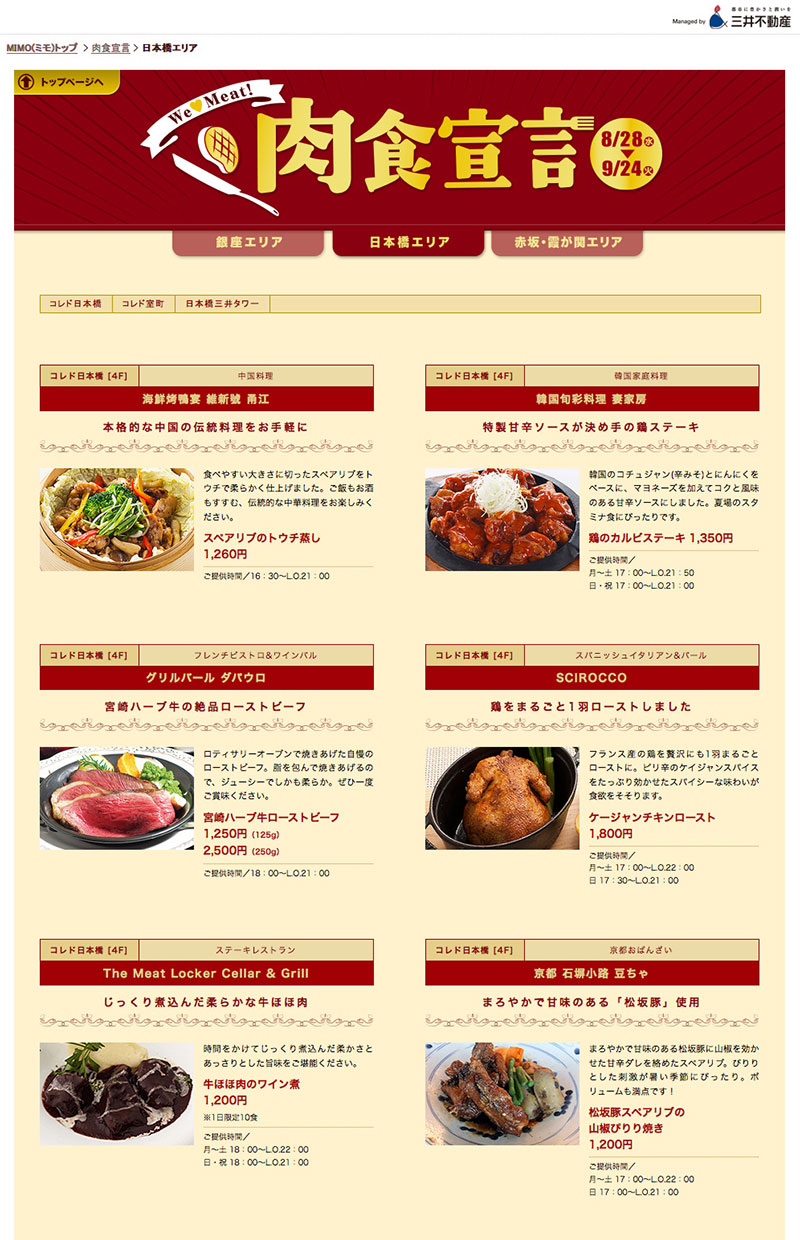Viewport: 800px width, 1240px height.
Task: Jump to the 日本橋三井タワー section
Action: tap(222, 303)
